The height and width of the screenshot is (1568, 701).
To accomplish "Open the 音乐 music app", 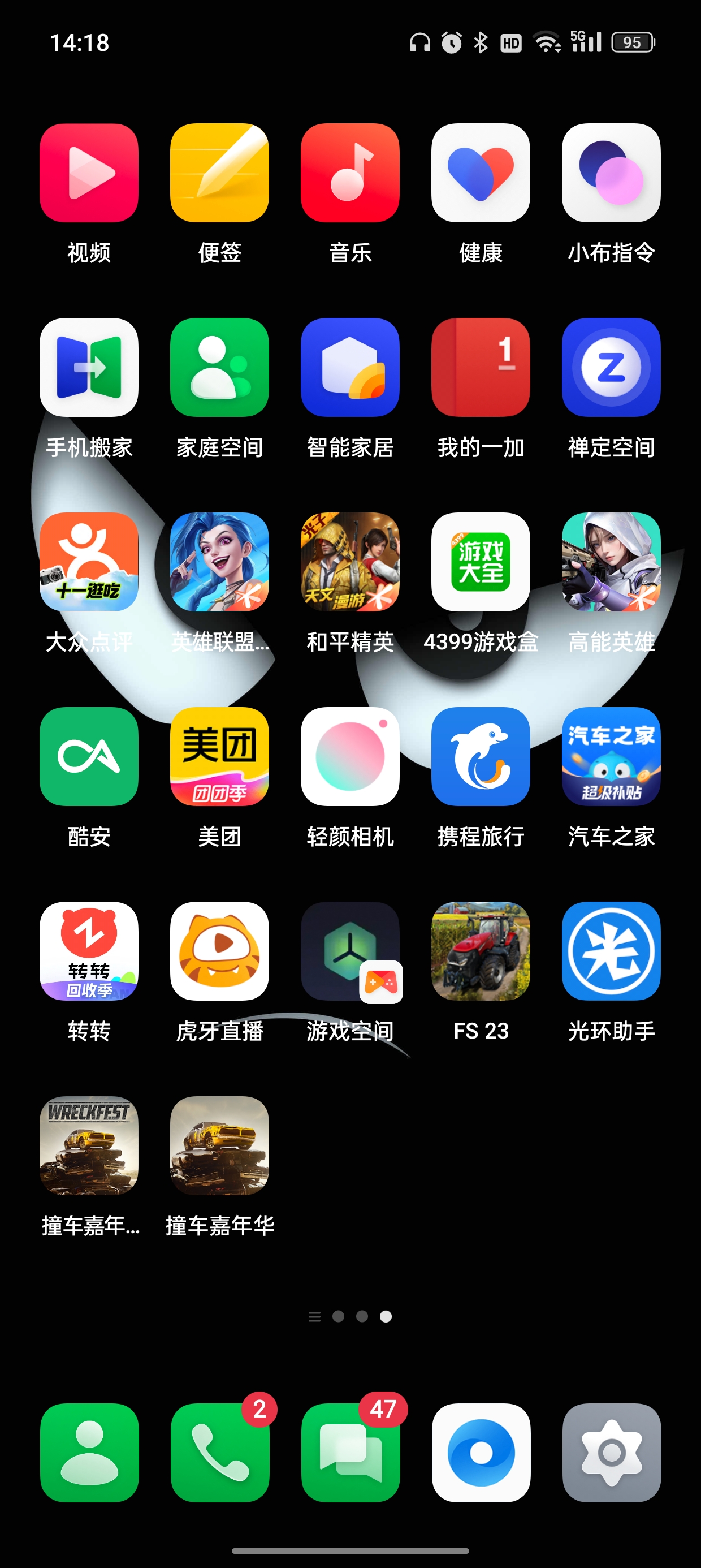I will click(350, 173).
